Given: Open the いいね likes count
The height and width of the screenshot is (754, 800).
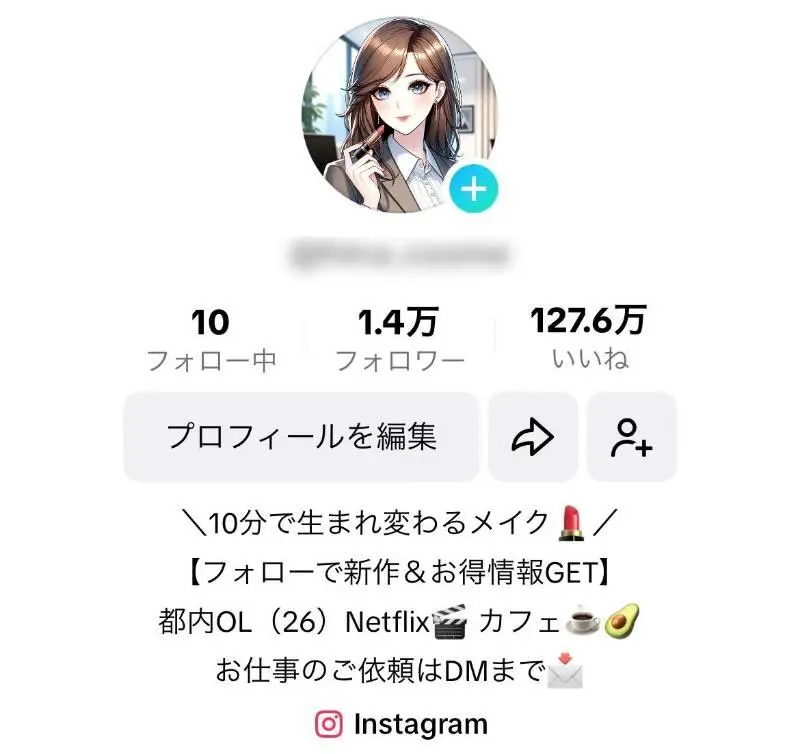Looking at the screenshot, I should tap(589, 338).
